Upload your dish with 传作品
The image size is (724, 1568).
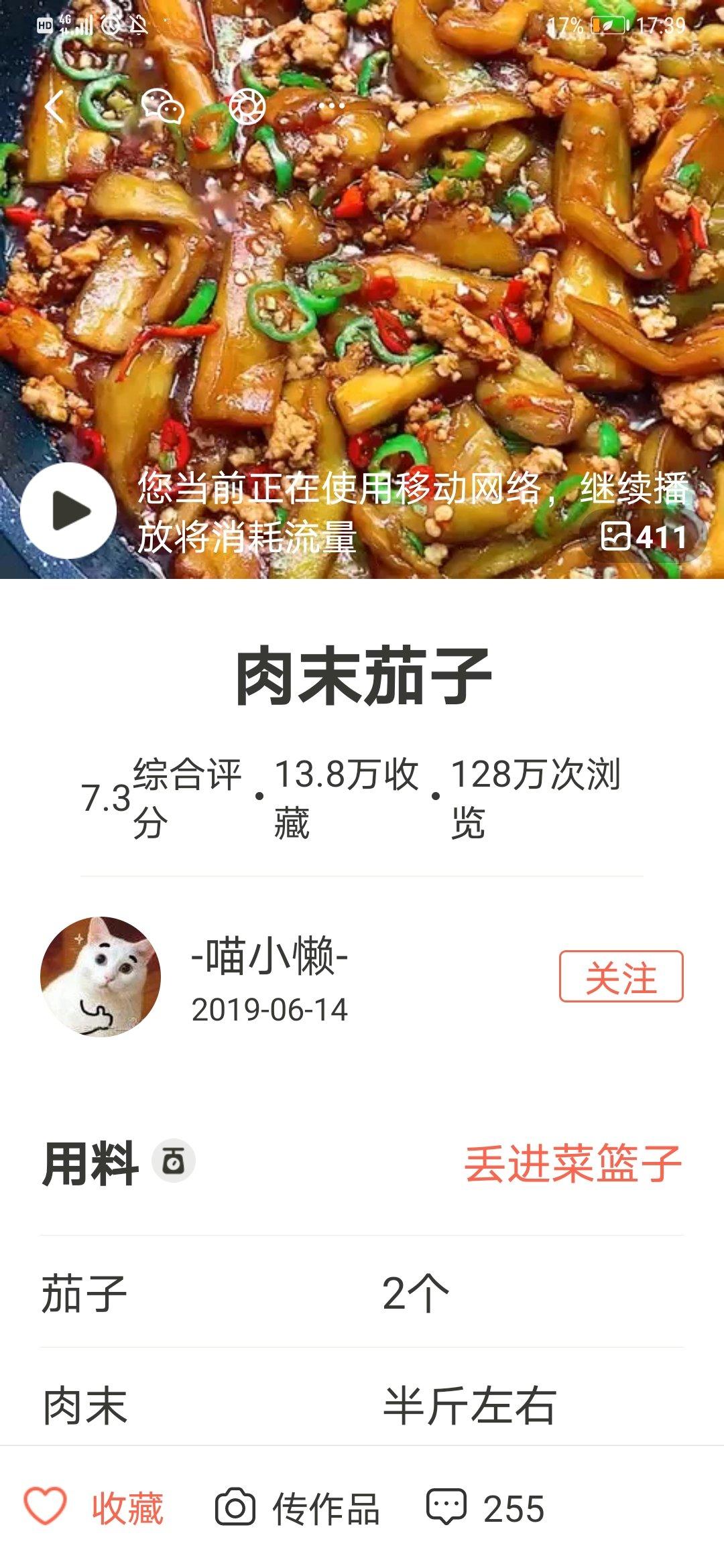coord(298,1508)
